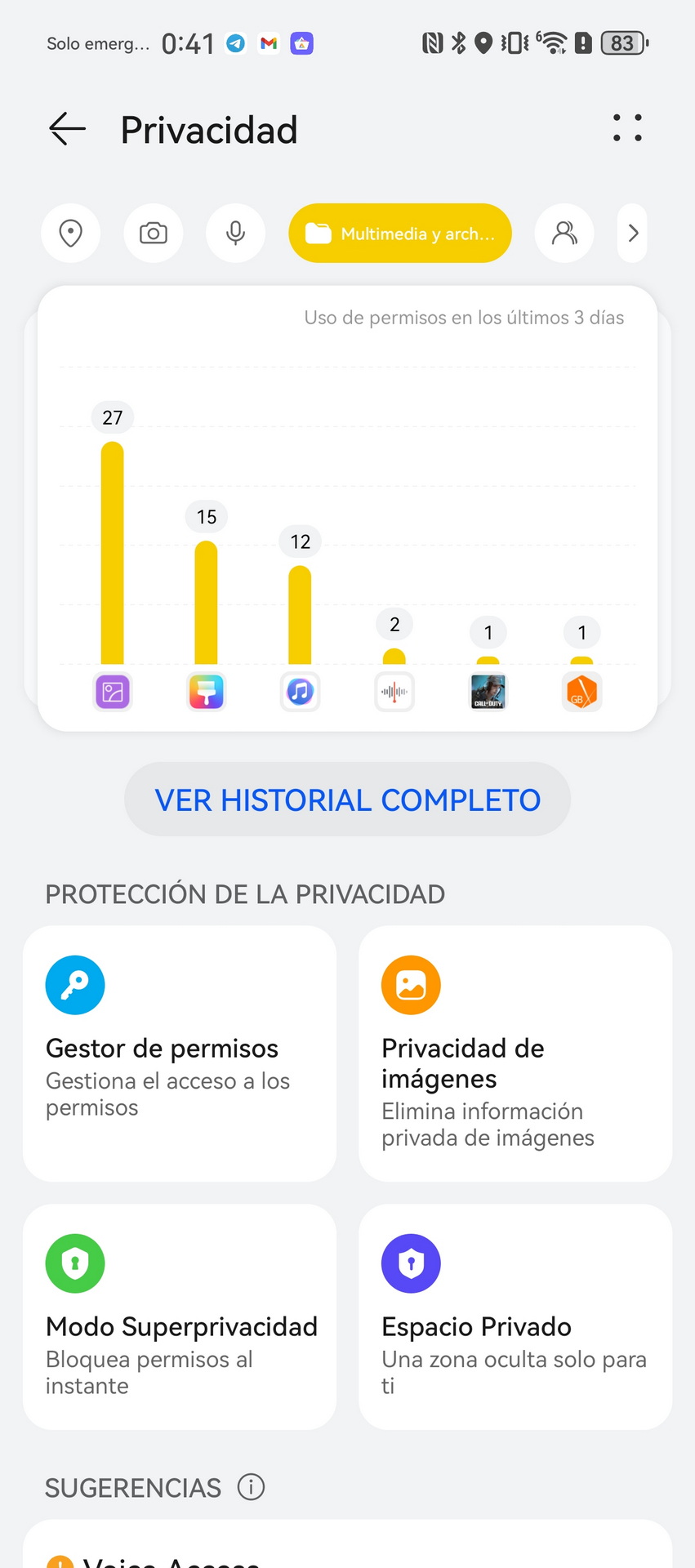Go back from the Privacidad screen
The height and width of the screenshot is (1568, 695).
point(67,129)
